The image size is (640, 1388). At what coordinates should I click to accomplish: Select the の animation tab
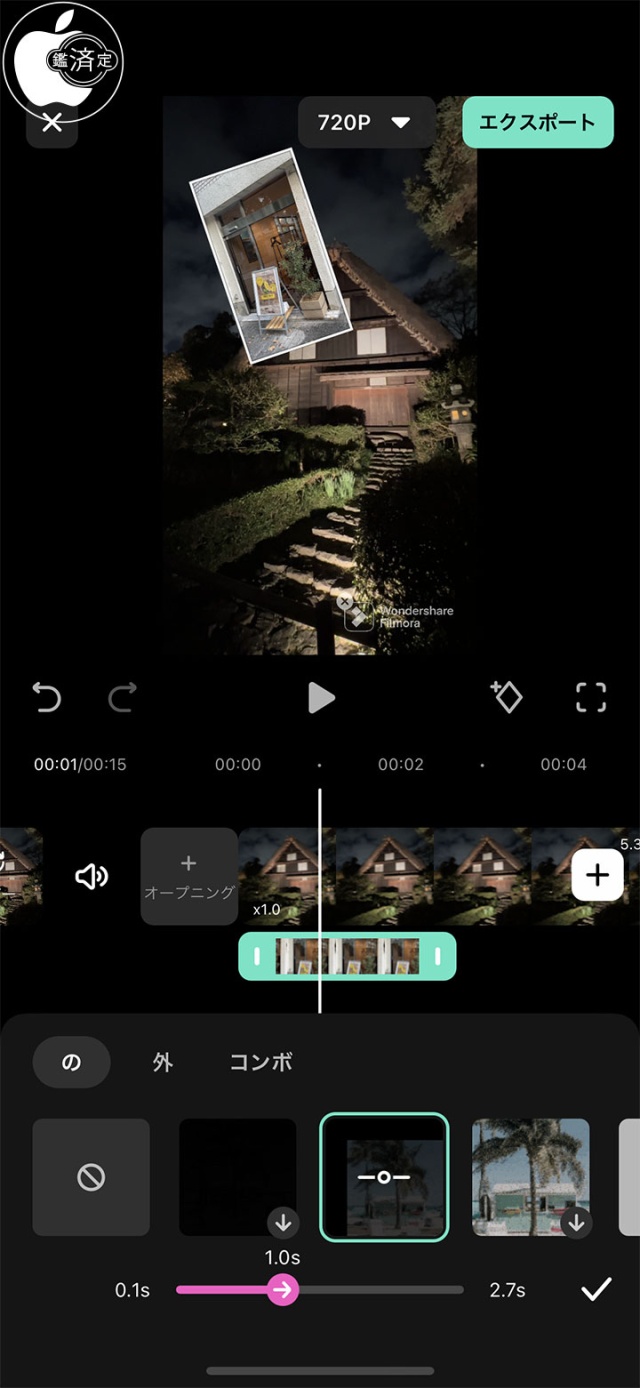[x=71, y=1062]
